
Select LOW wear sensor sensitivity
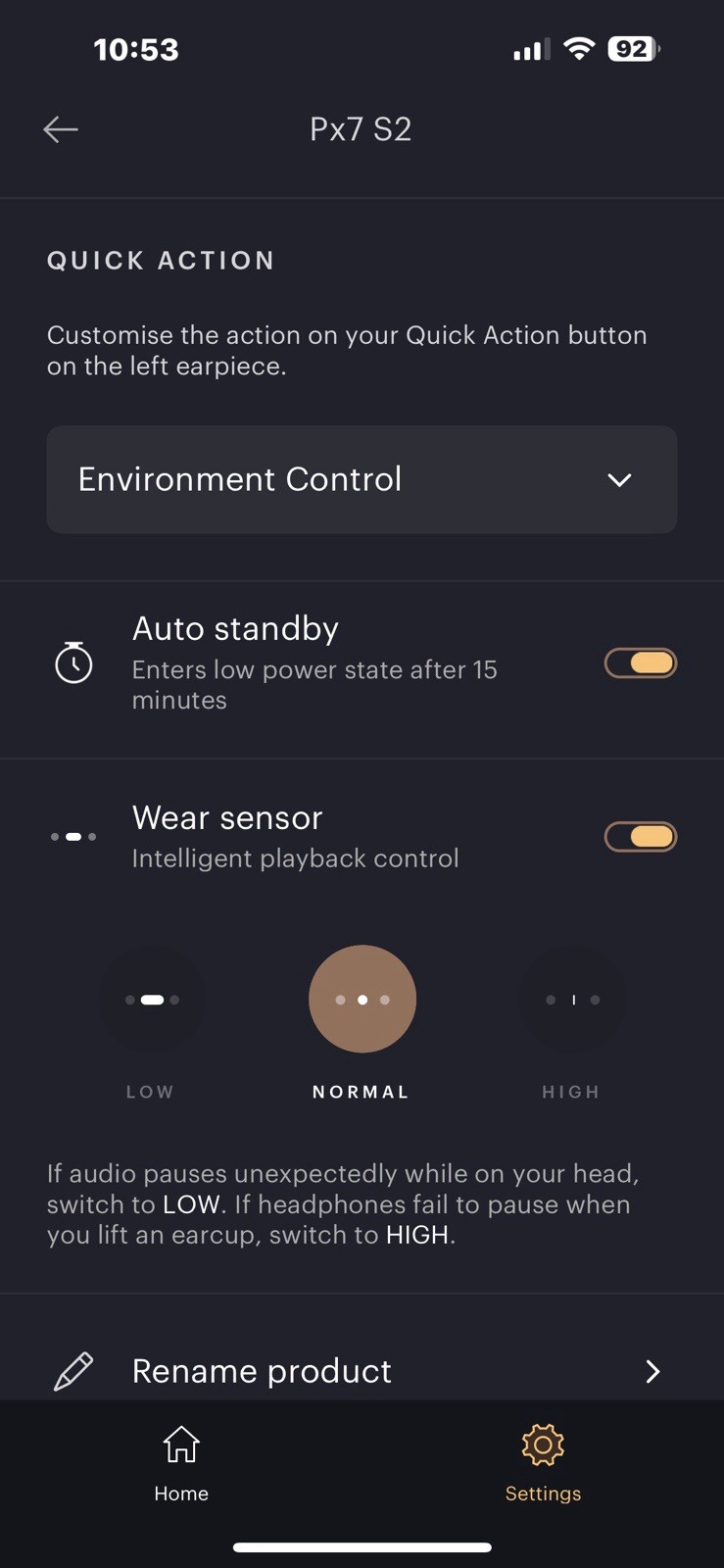152,1000
